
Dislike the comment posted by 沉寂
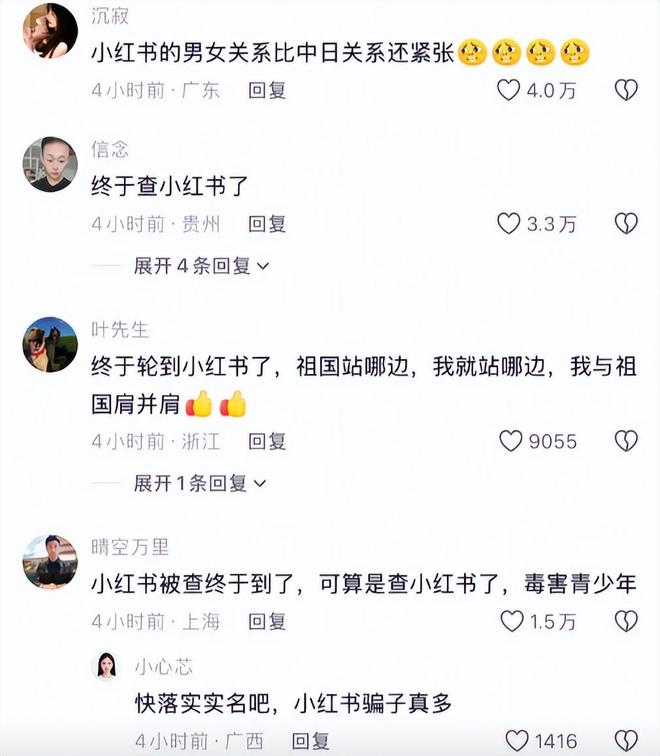tap(626, 90)
